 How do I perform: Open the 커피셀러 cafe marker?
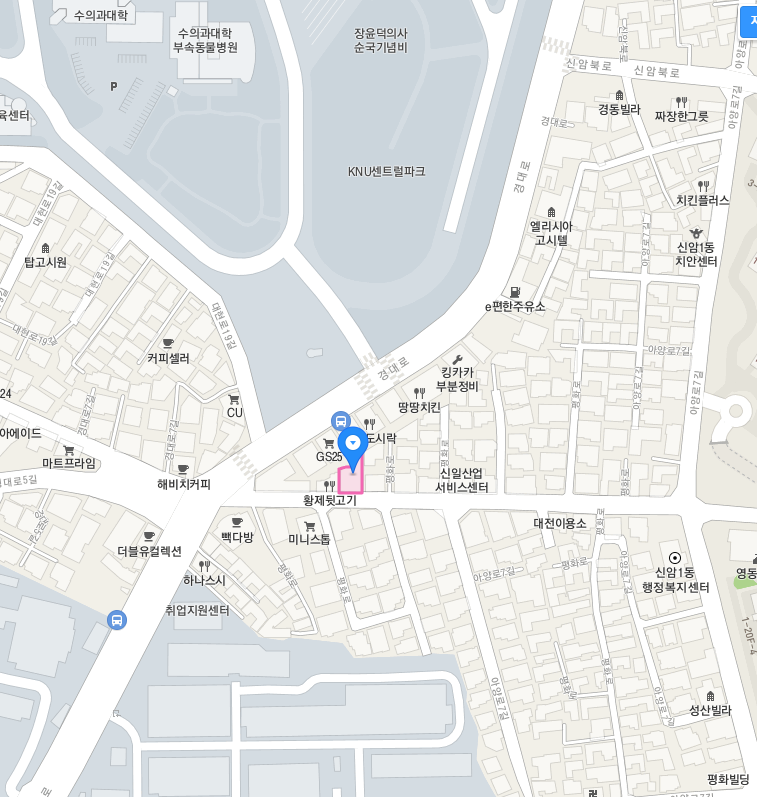click(x=168, y=344)
